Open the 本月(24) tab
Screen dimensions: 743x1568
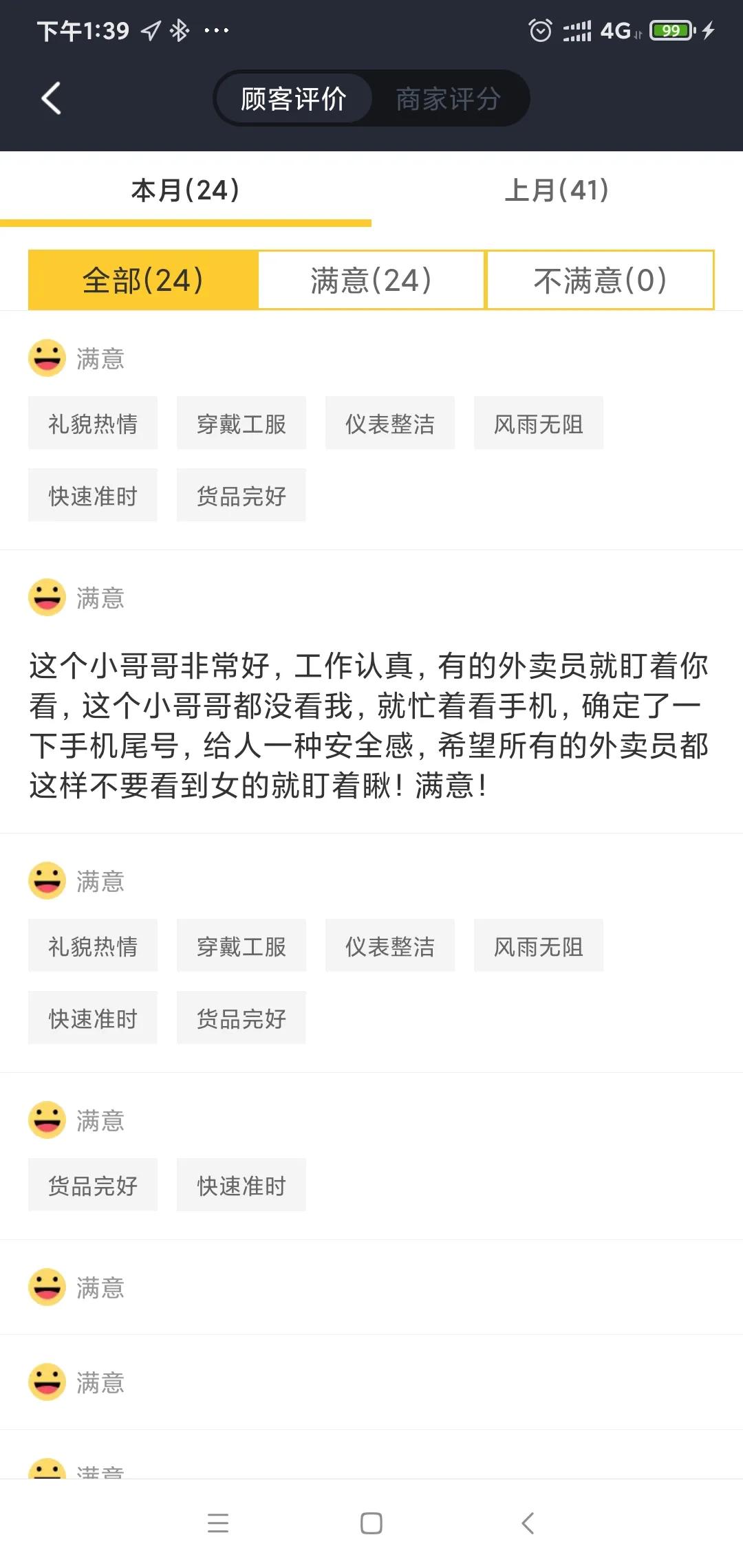186,190
